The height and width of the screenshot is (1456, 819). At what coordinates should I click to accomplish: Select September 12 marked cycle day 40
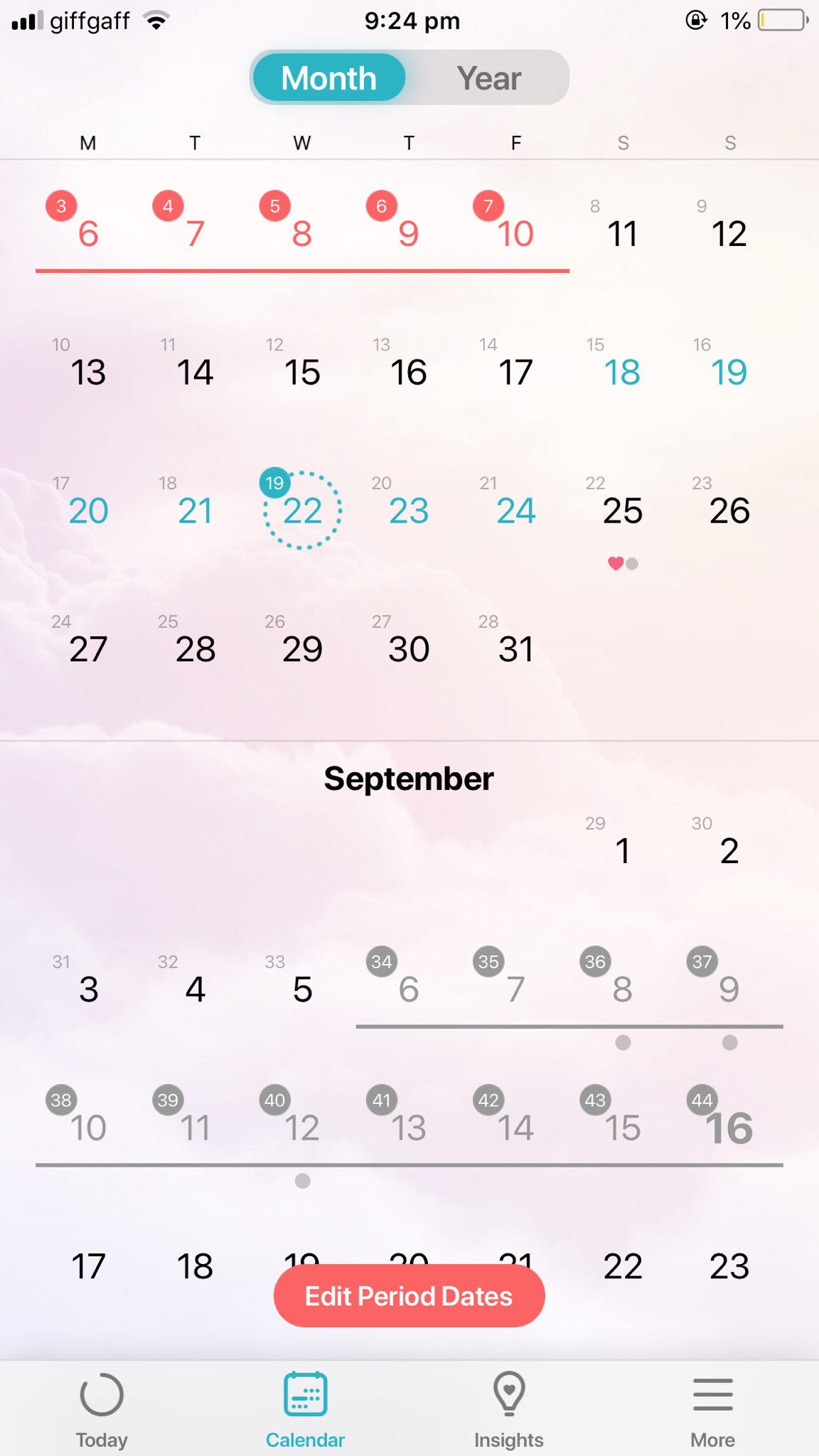pos(302,1128)
